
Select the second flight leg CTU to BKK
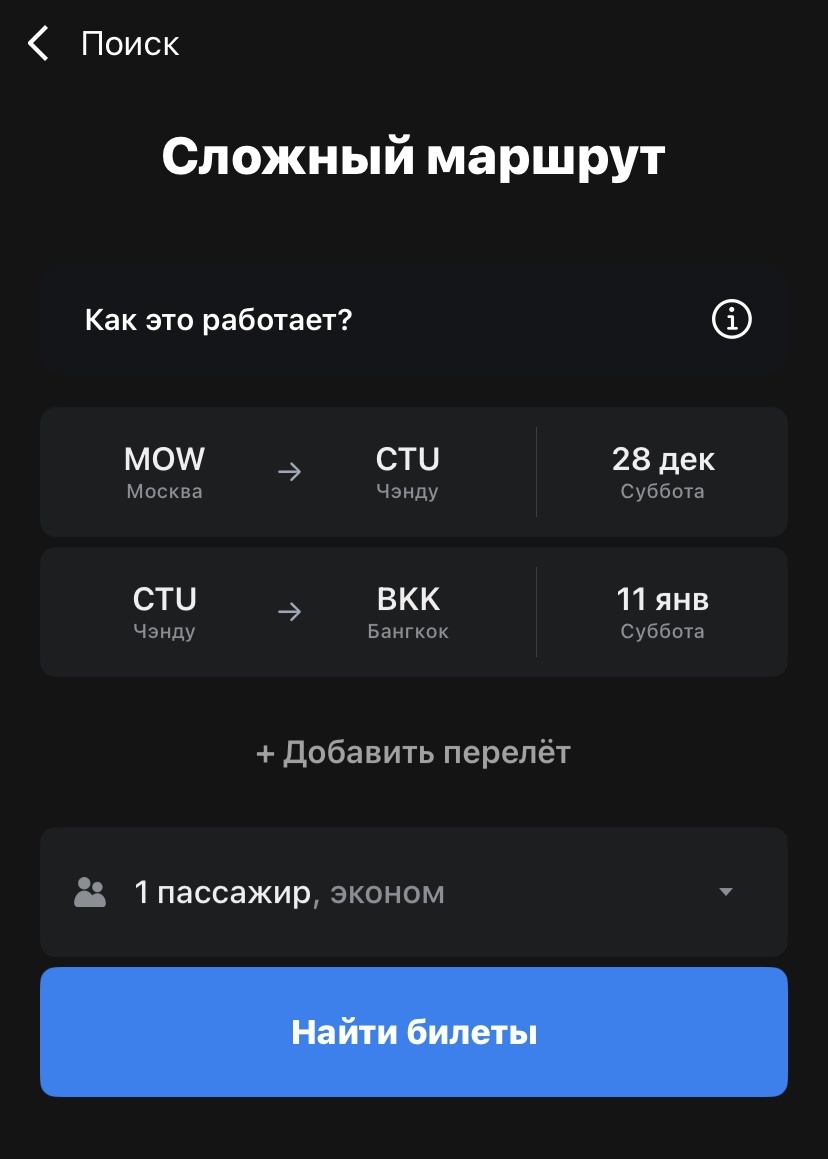[x=413, y=611]
